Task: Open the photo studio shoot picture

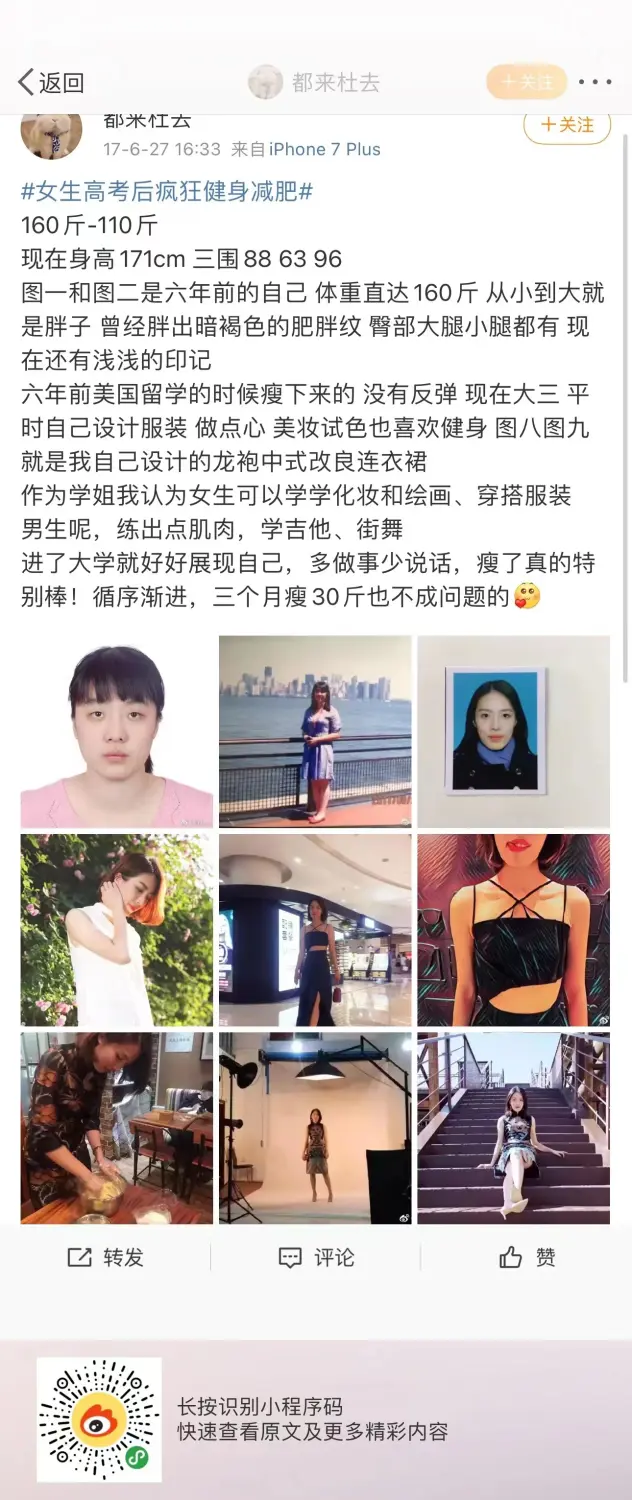Action: point(315,1128)
